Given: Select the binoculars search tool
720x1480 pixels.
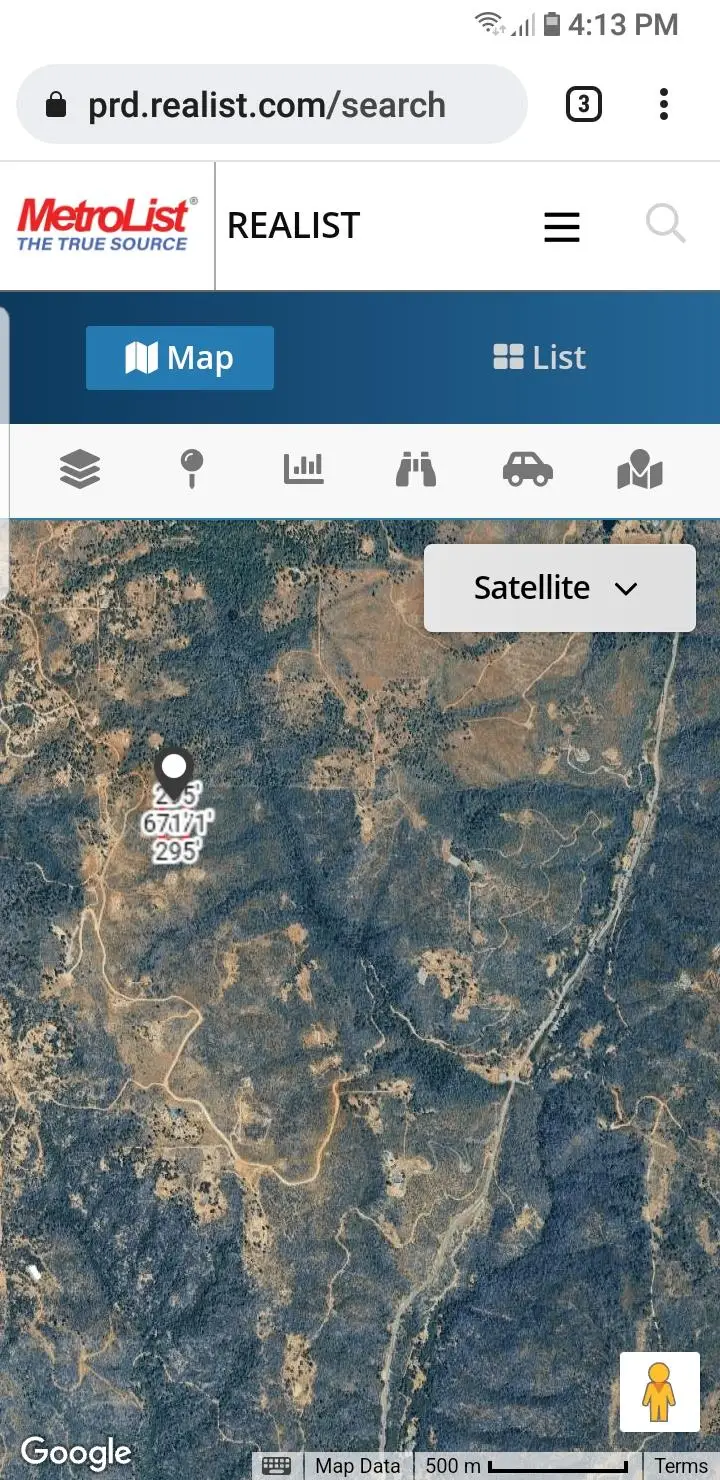Looking at the screenshot, I should [x=416, y=469].
